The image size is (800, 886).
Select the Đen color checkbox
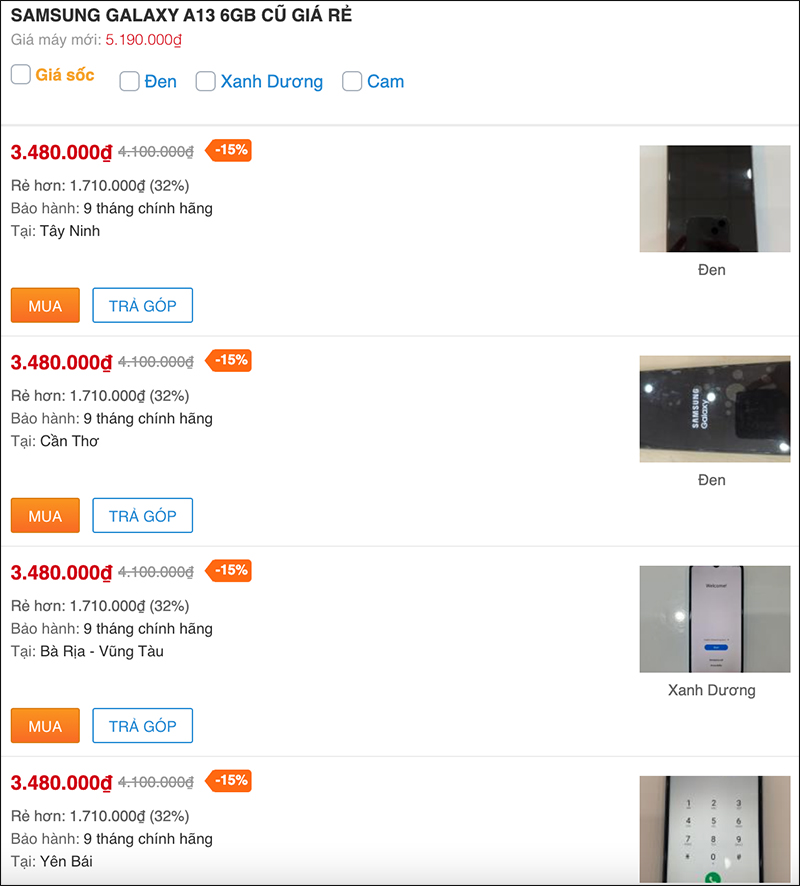129,82
